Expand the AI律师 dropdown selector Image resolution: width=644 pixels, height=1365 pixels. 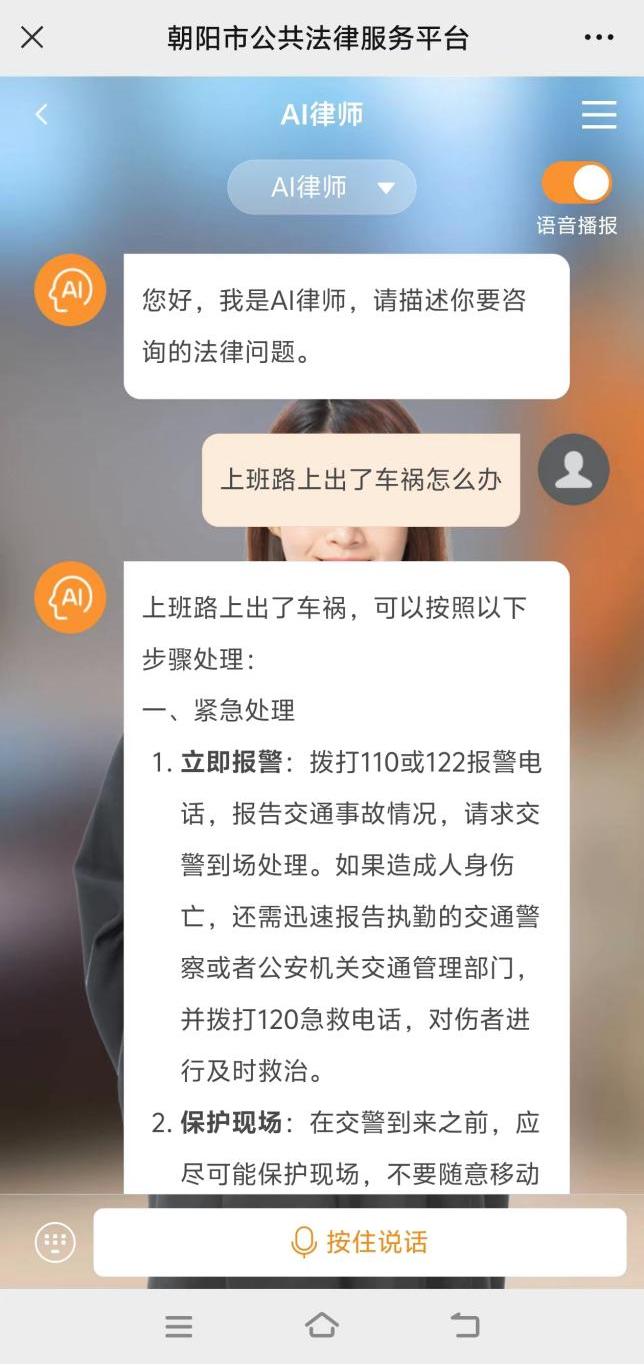tap(322, 187)
